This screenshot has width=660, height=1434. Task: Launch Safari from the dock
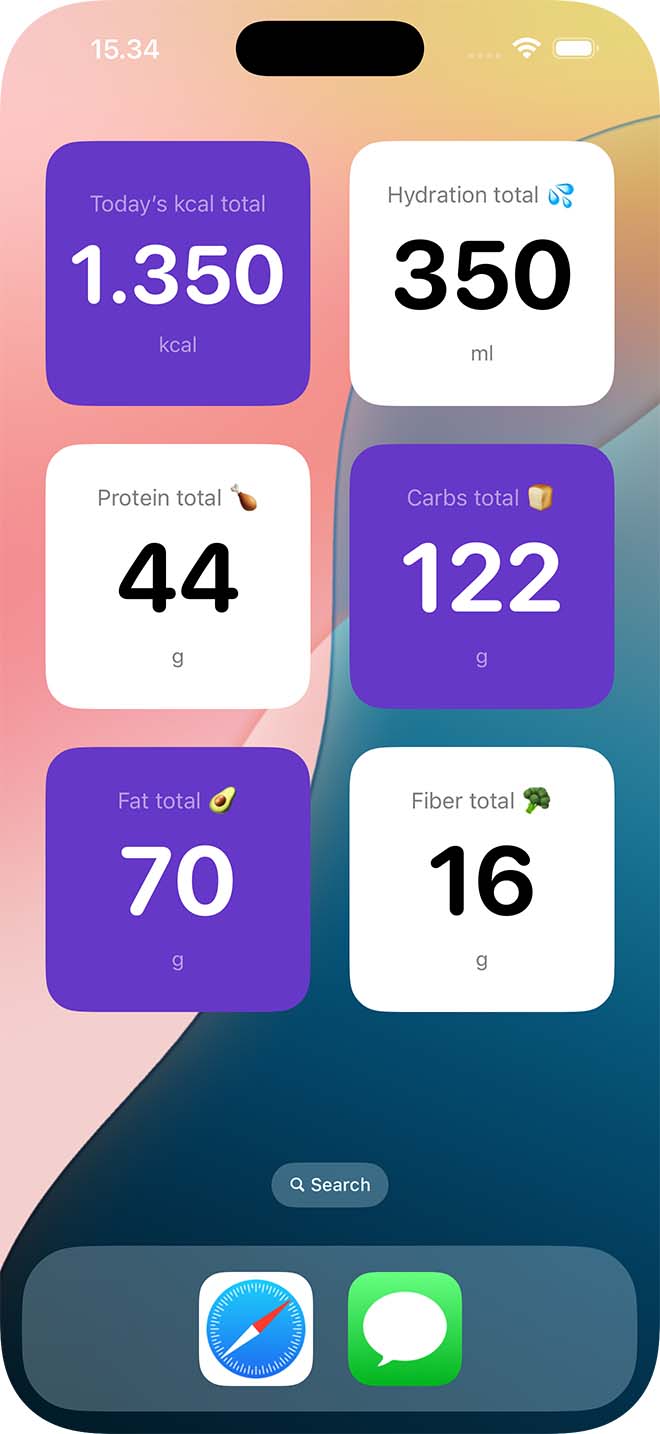[x=256, y=1329]
